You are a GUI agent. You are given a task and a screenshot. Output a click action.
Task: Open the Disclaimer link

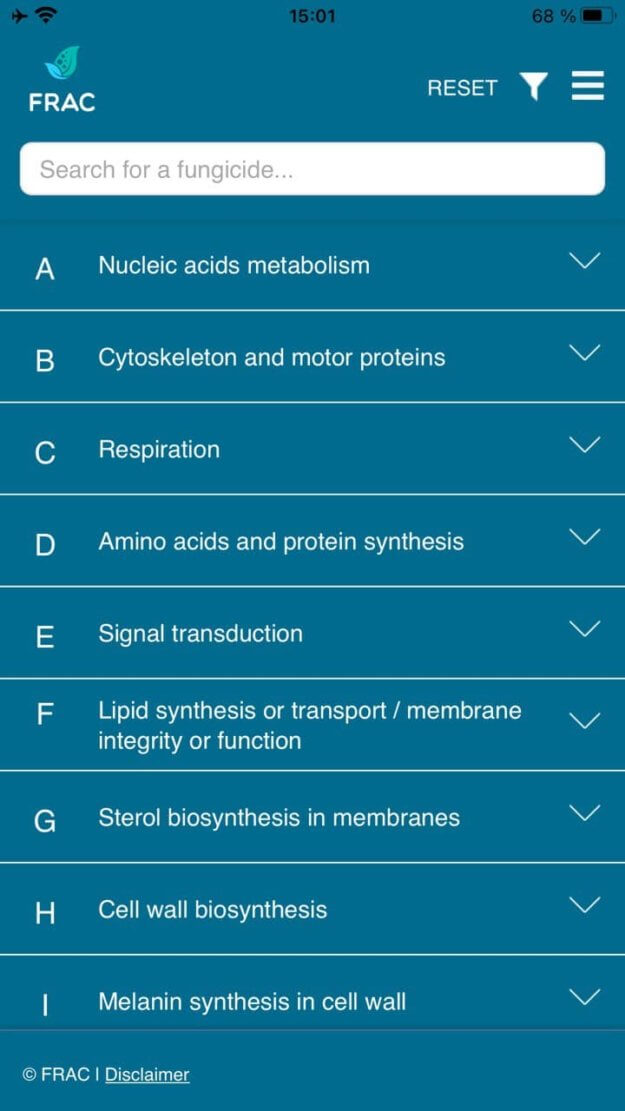147,1075
